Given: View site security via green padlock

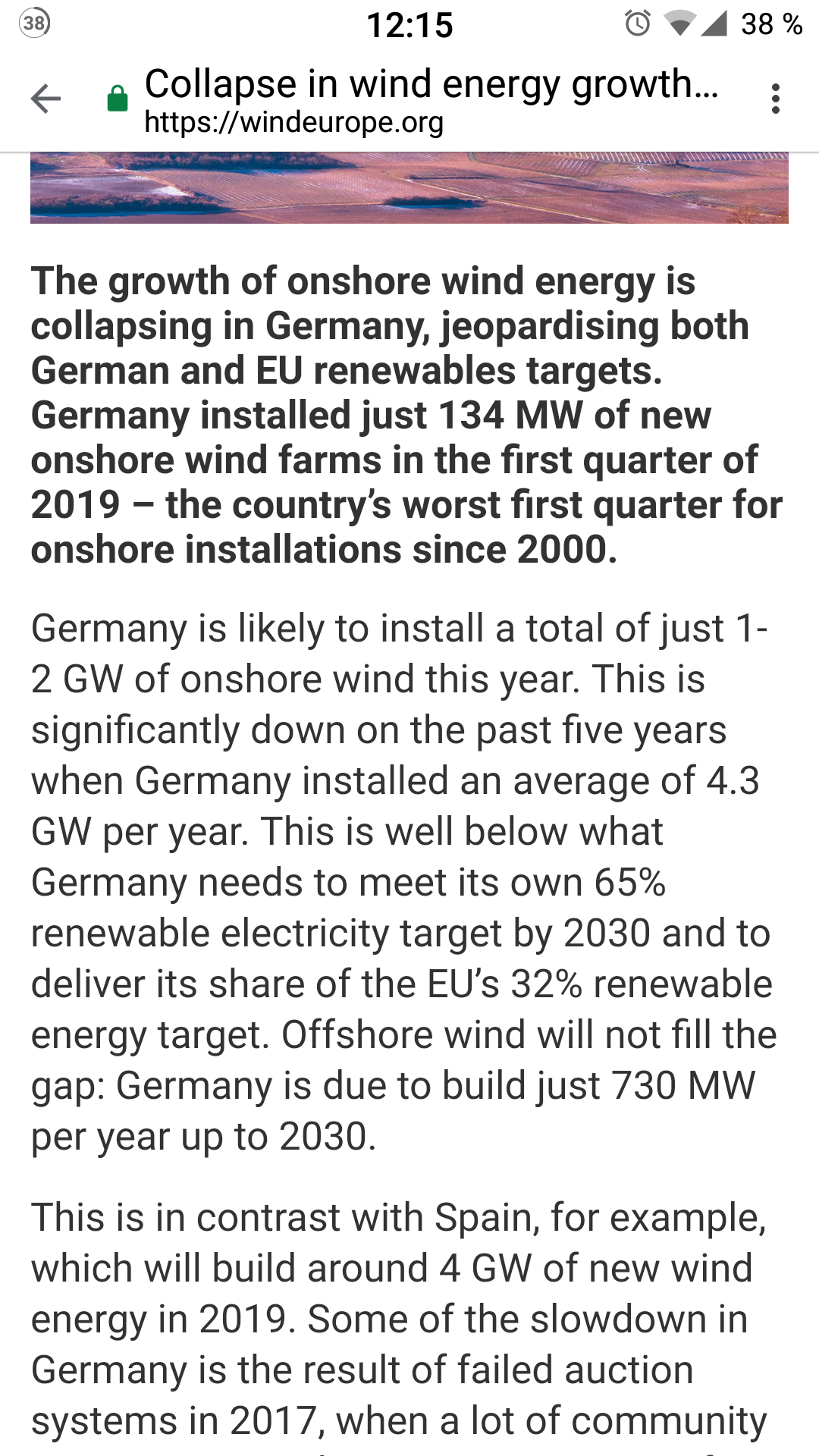Looking at the screenshot, I should coord(118,99).
